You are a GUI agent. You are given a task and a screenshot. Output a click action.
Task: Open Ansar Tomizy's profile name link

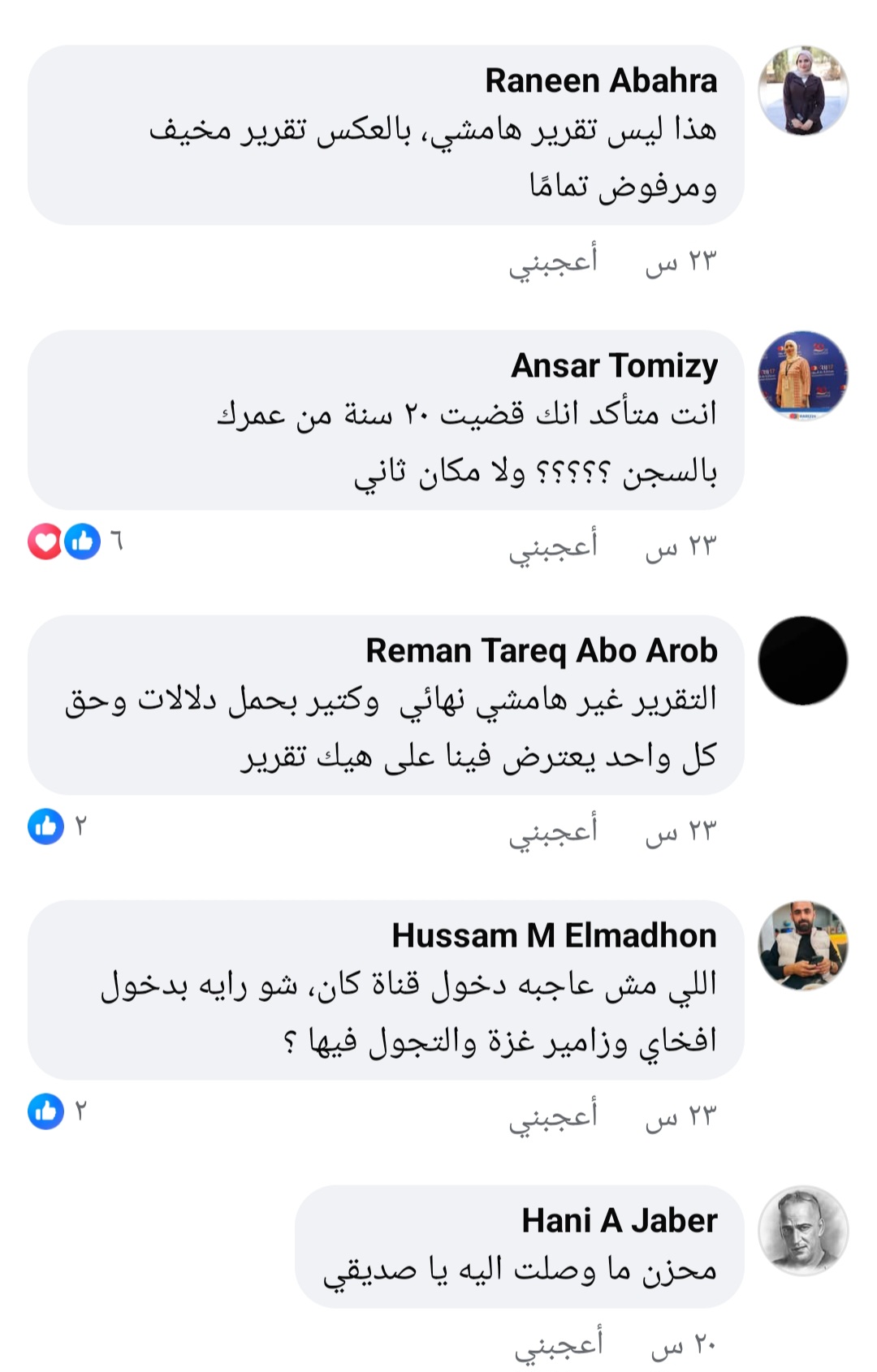tap(614, 365)
